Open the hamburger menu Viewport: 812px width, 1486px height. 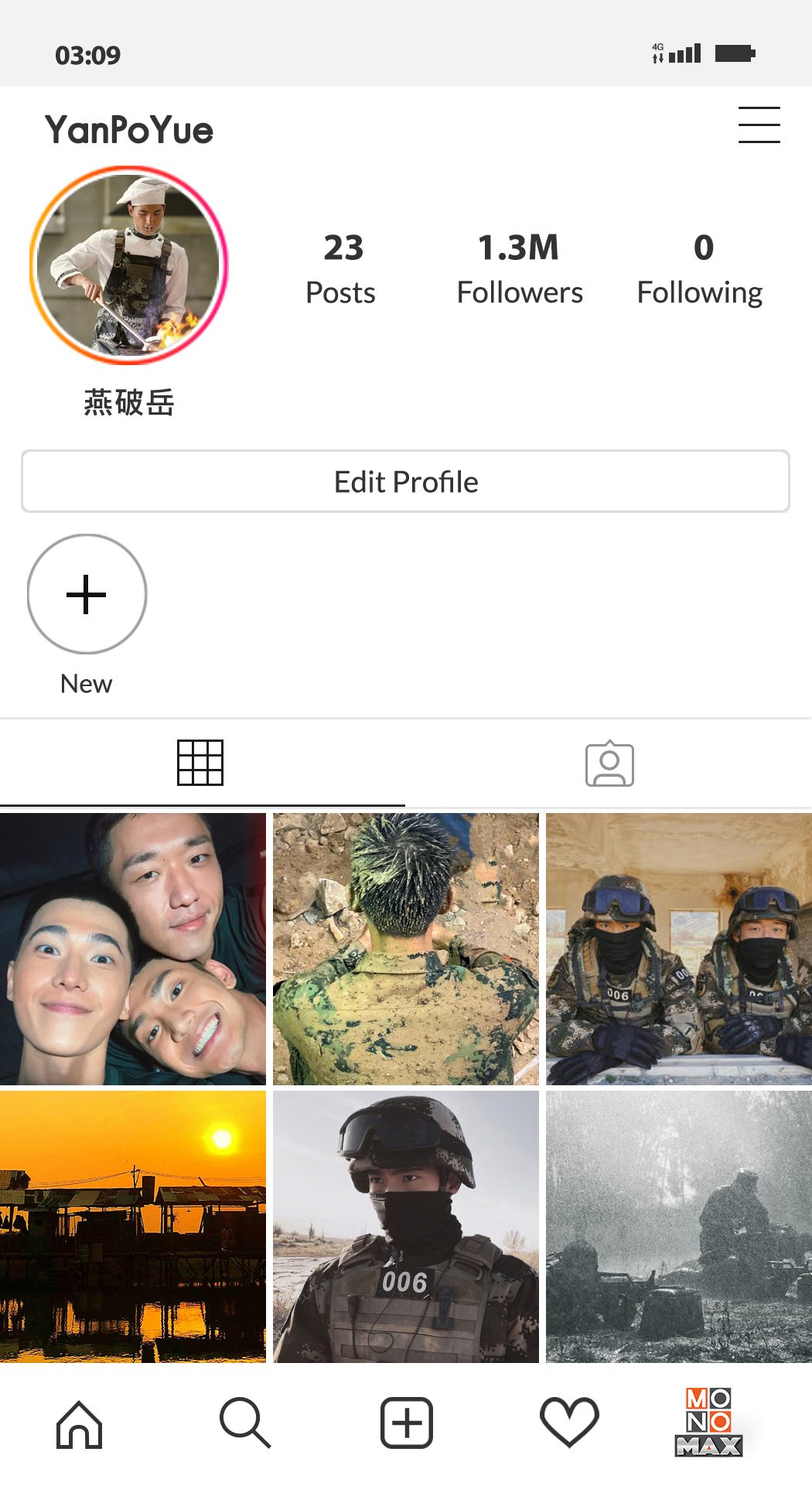759,125
